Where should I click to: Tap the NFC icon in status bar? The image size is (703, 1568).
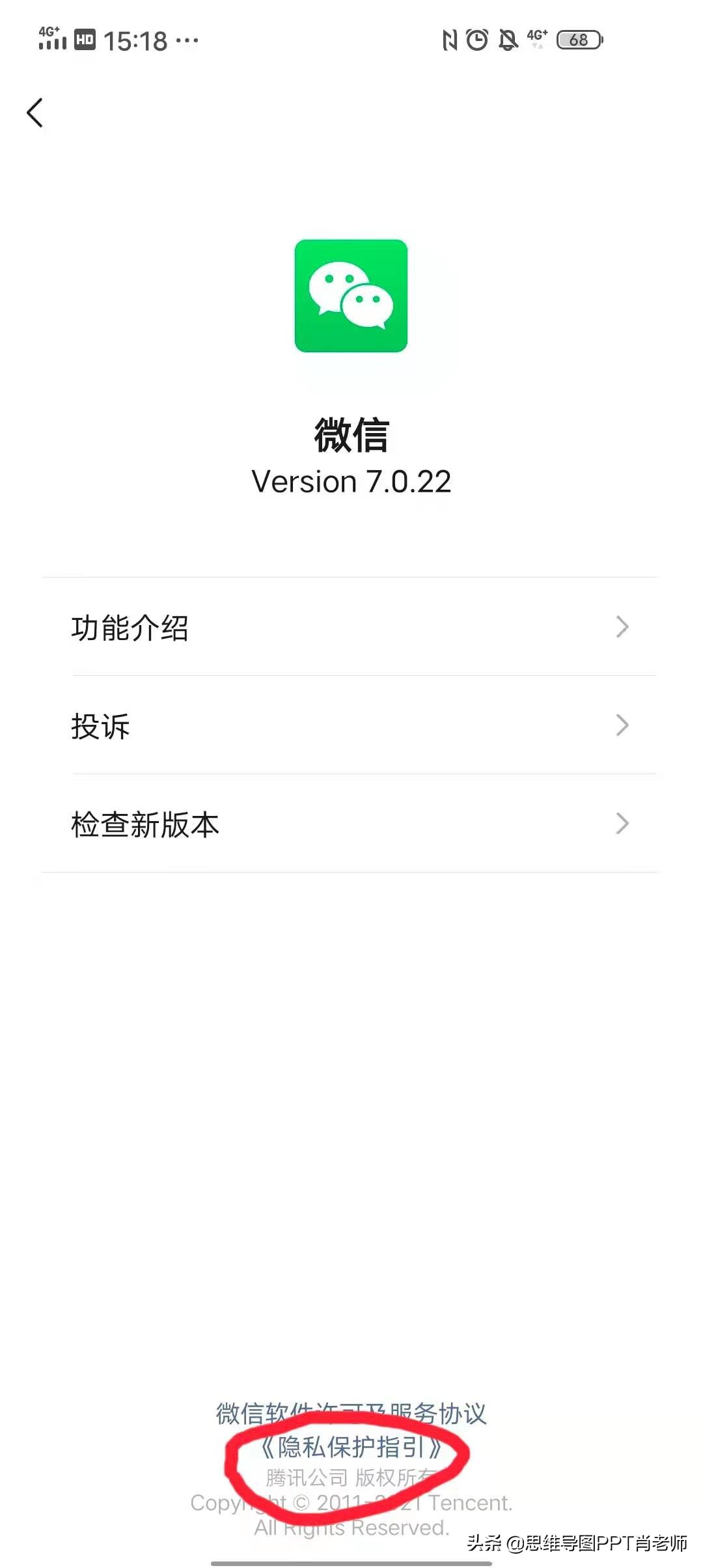pyautogui.click(x=449, y=40)
